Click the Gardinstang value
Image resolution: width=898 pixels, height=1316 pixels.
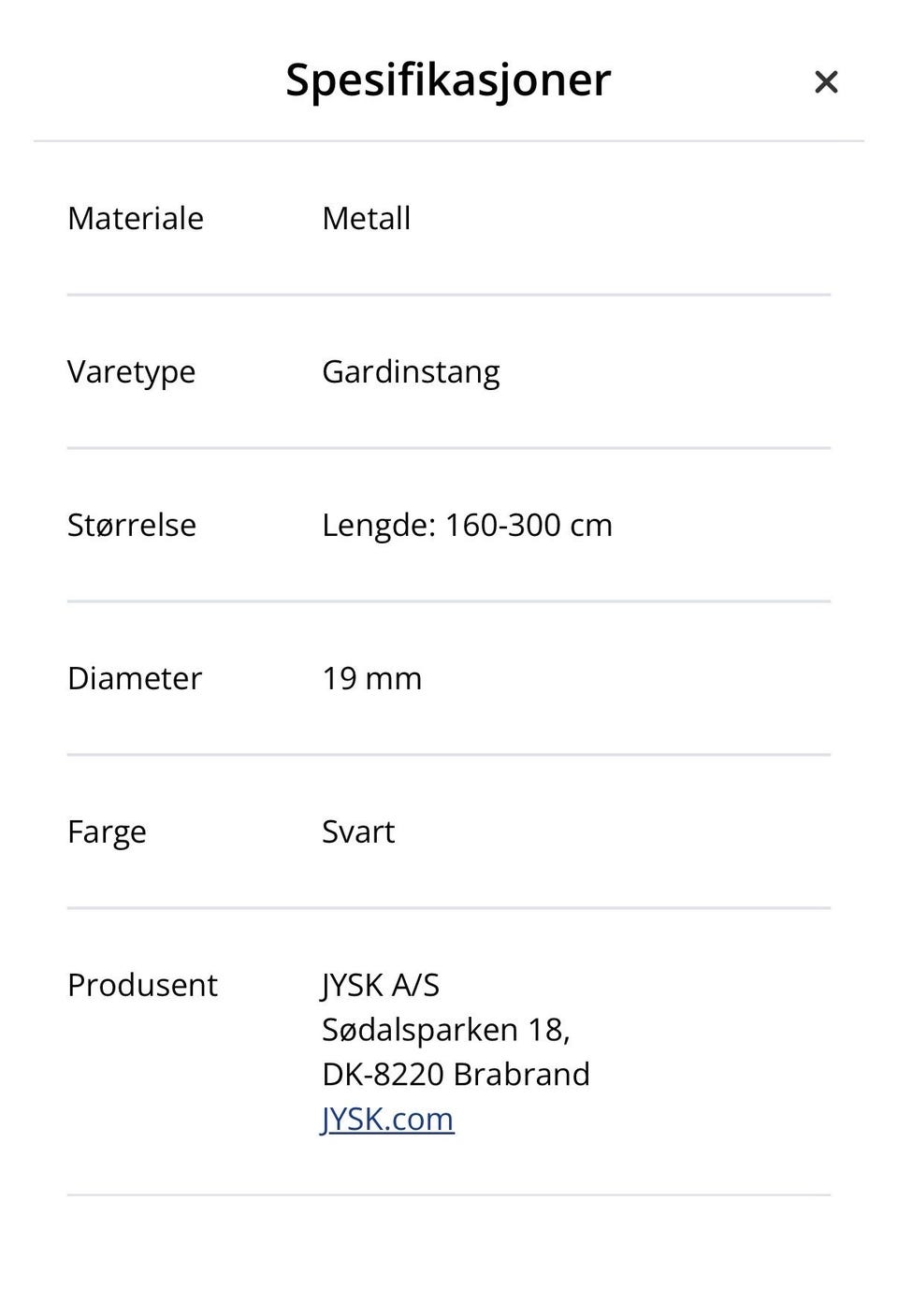(411, 370)
